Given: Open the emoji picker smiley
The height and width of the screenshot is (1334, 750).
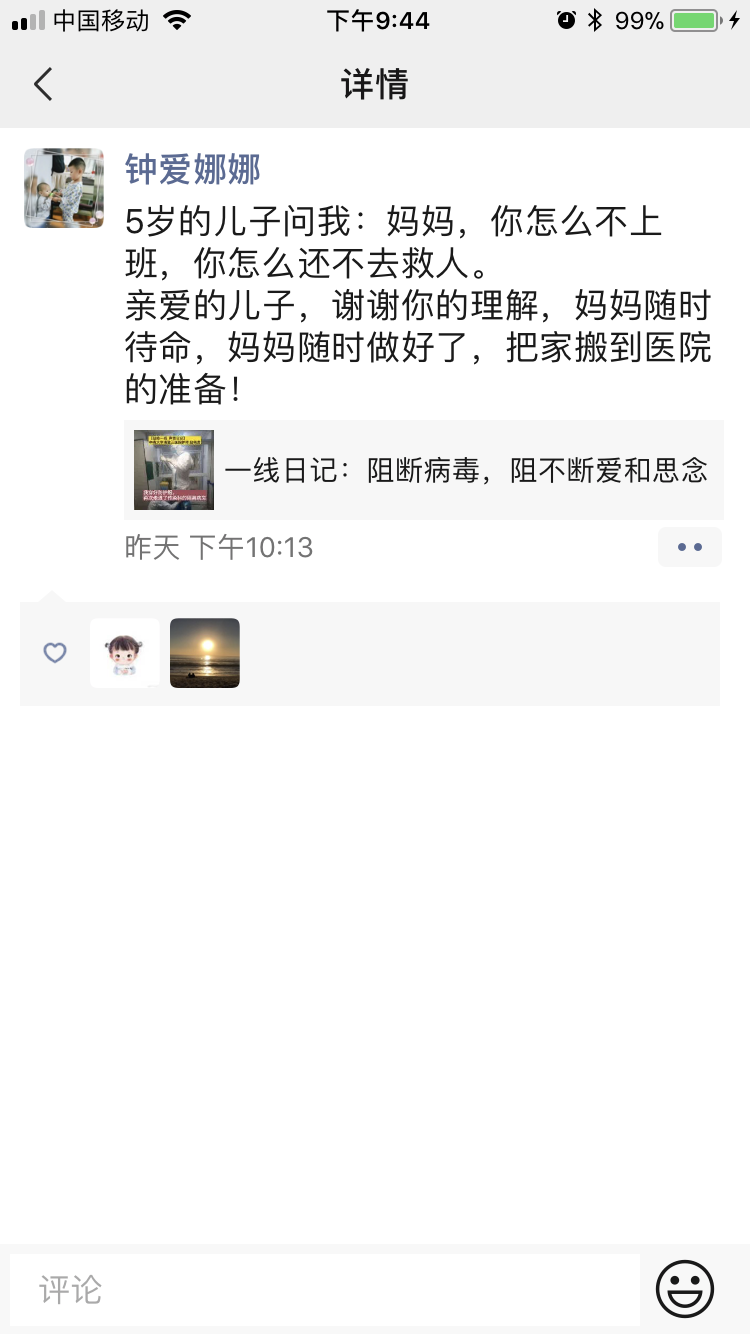Looking at the screenshot, I should pyautogui.click(x=685, y=1289).
